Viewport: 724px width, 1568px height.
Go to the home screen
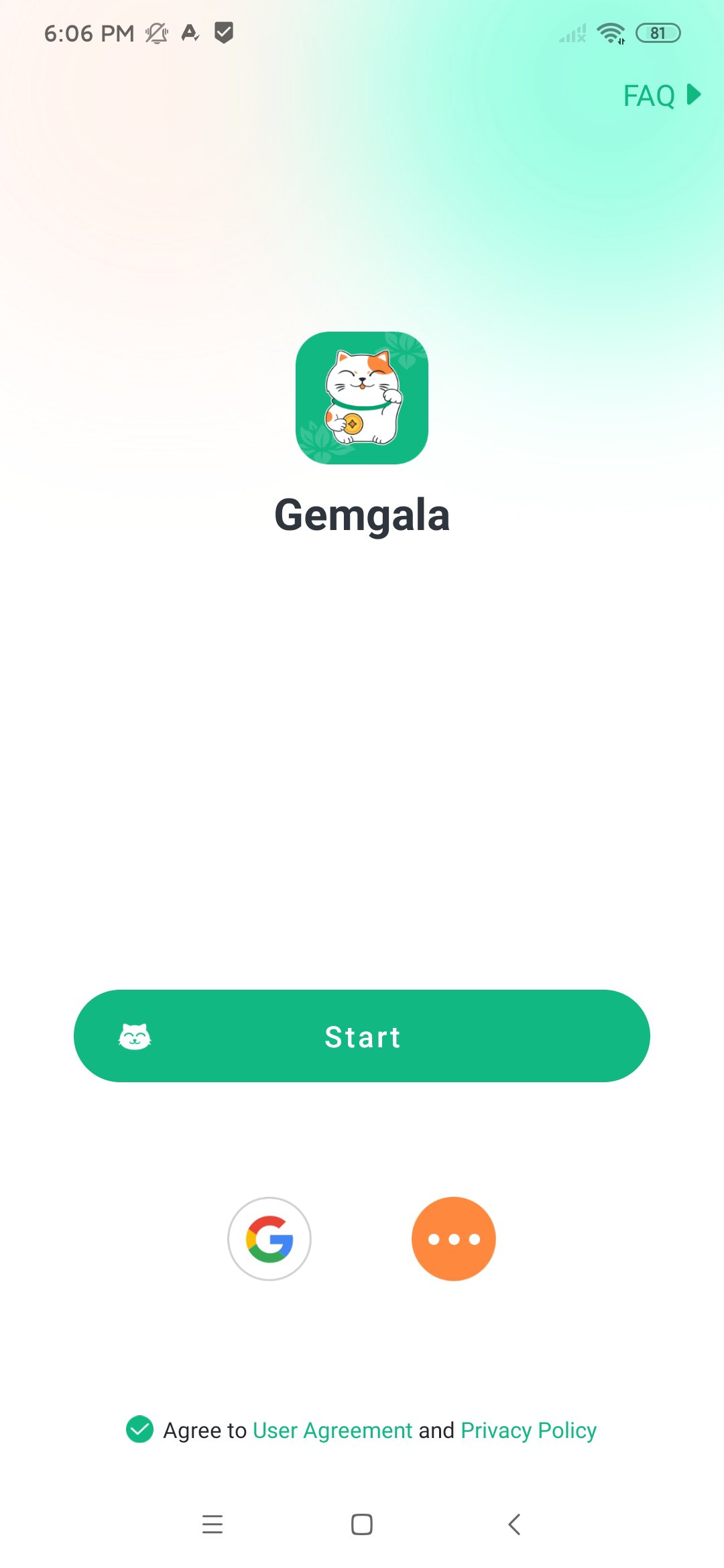tap(362, 1524)
